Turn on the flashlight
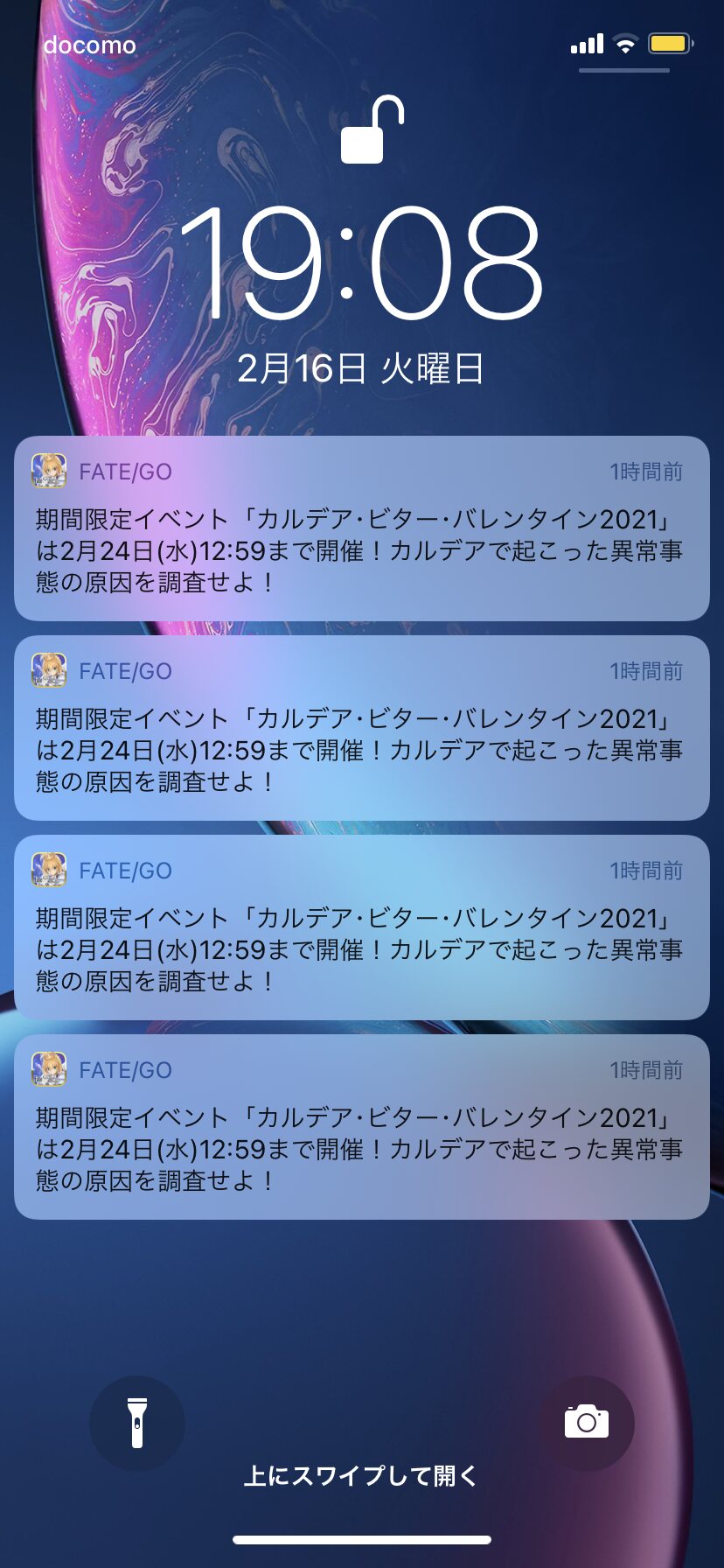This screenshot has height=1568, width=724. (137, 1423)
